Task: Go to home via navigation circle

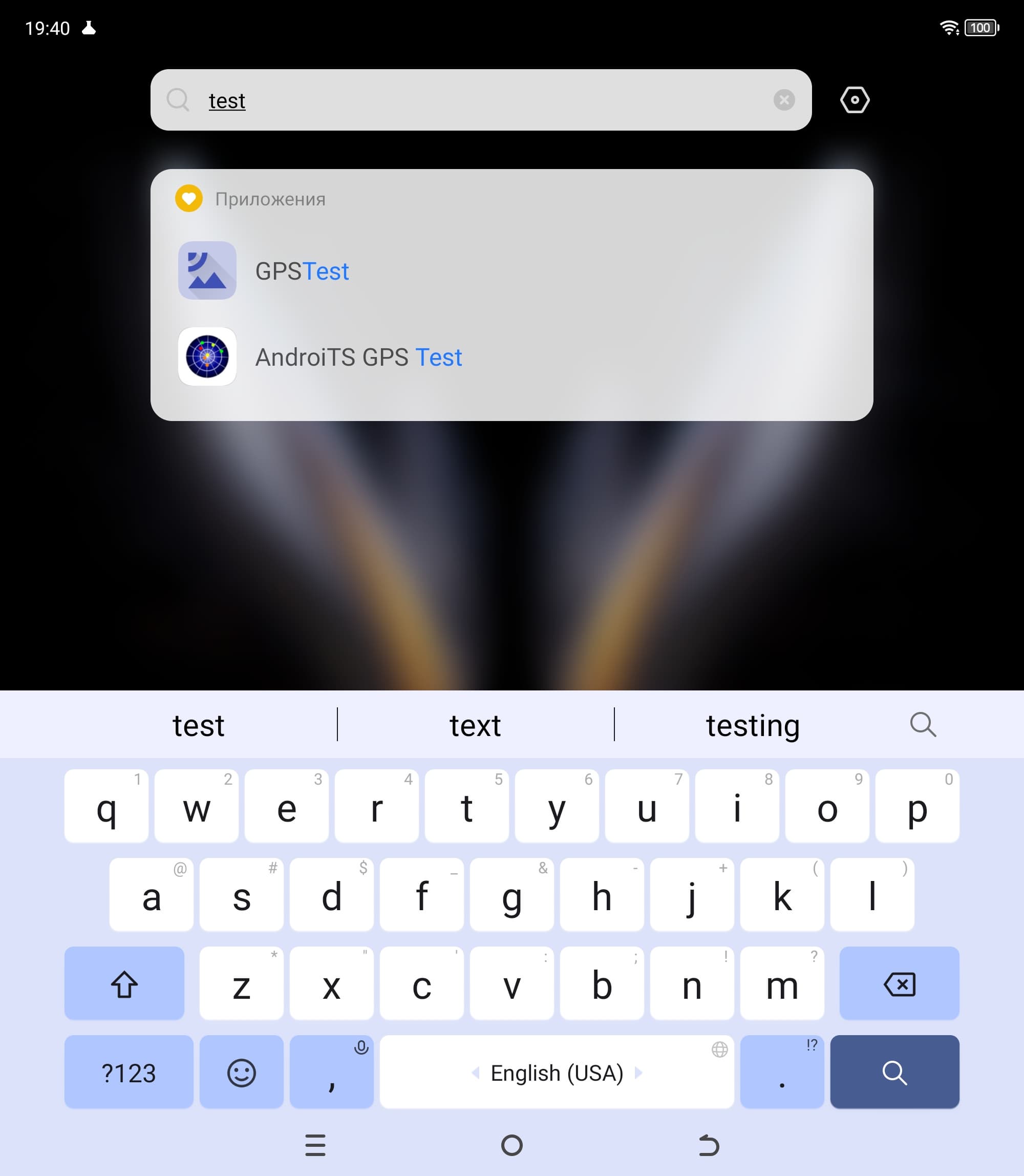Action: pyautogui.click(x=511, y=1145)
